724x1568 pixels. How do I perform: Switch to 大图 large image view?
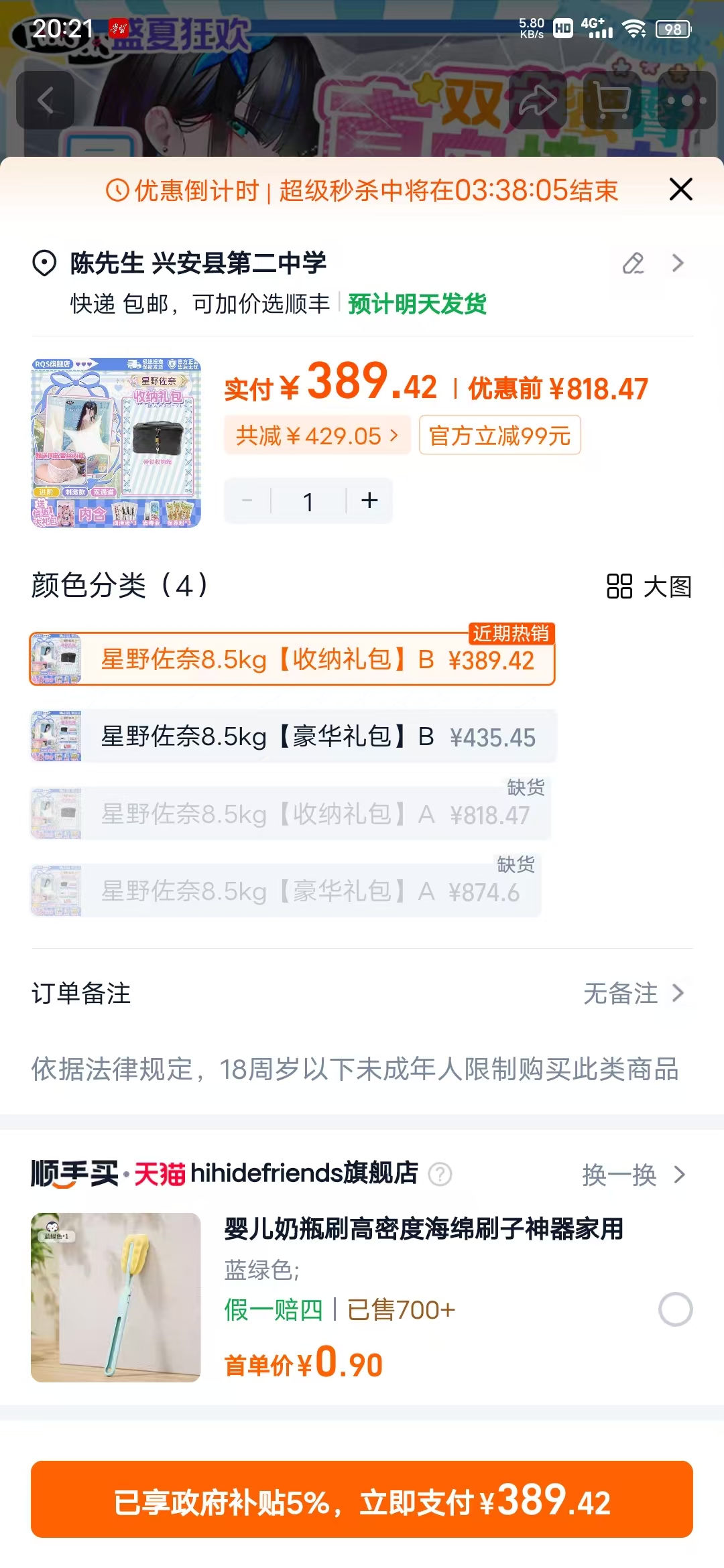click(649, 586)
